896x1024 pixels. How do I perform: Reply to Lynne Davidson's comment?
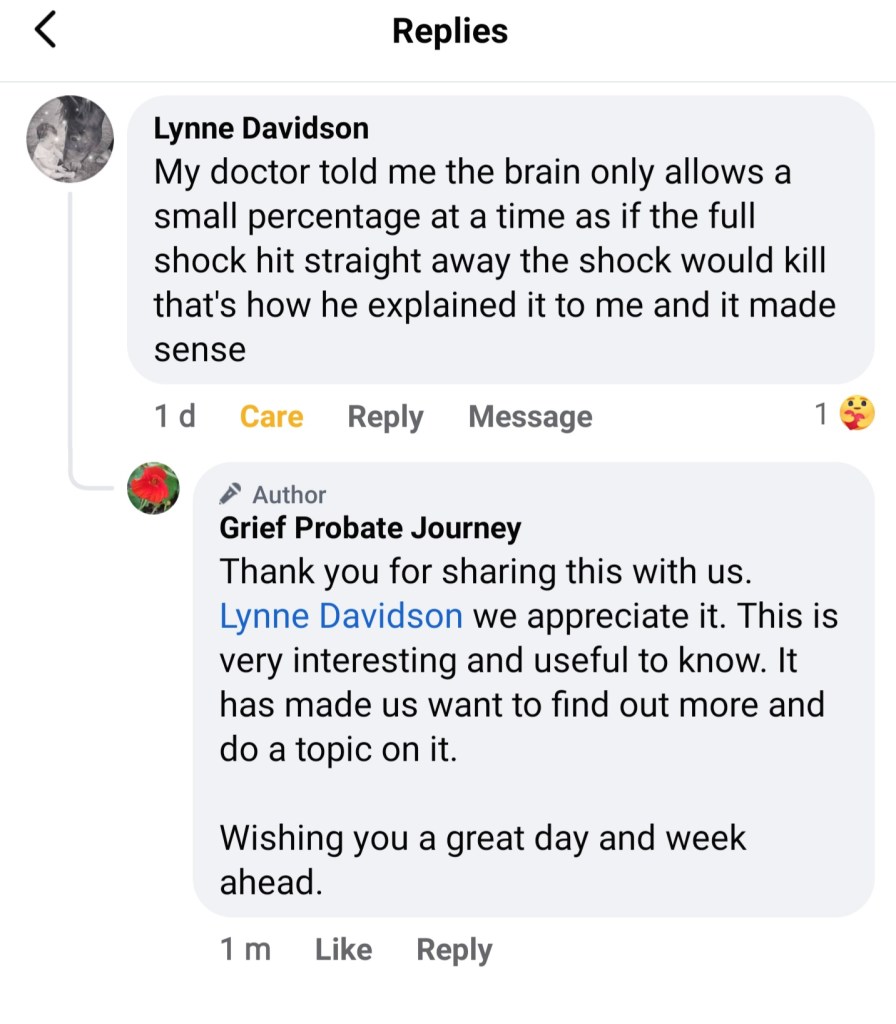pyautogui.click(x=385, y=416)
